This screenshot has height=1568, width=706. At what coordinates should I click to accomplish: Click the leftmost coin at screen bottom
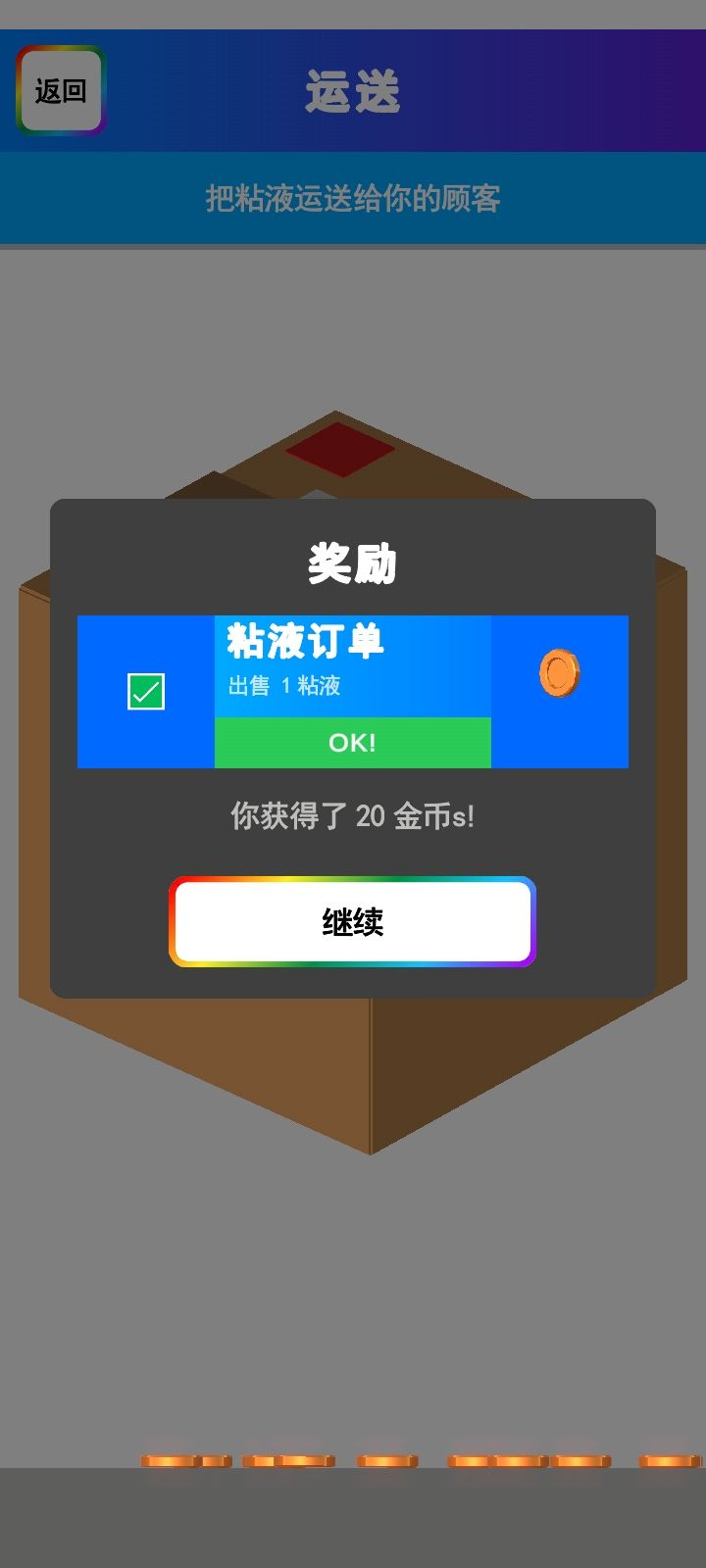(172, 1460)
